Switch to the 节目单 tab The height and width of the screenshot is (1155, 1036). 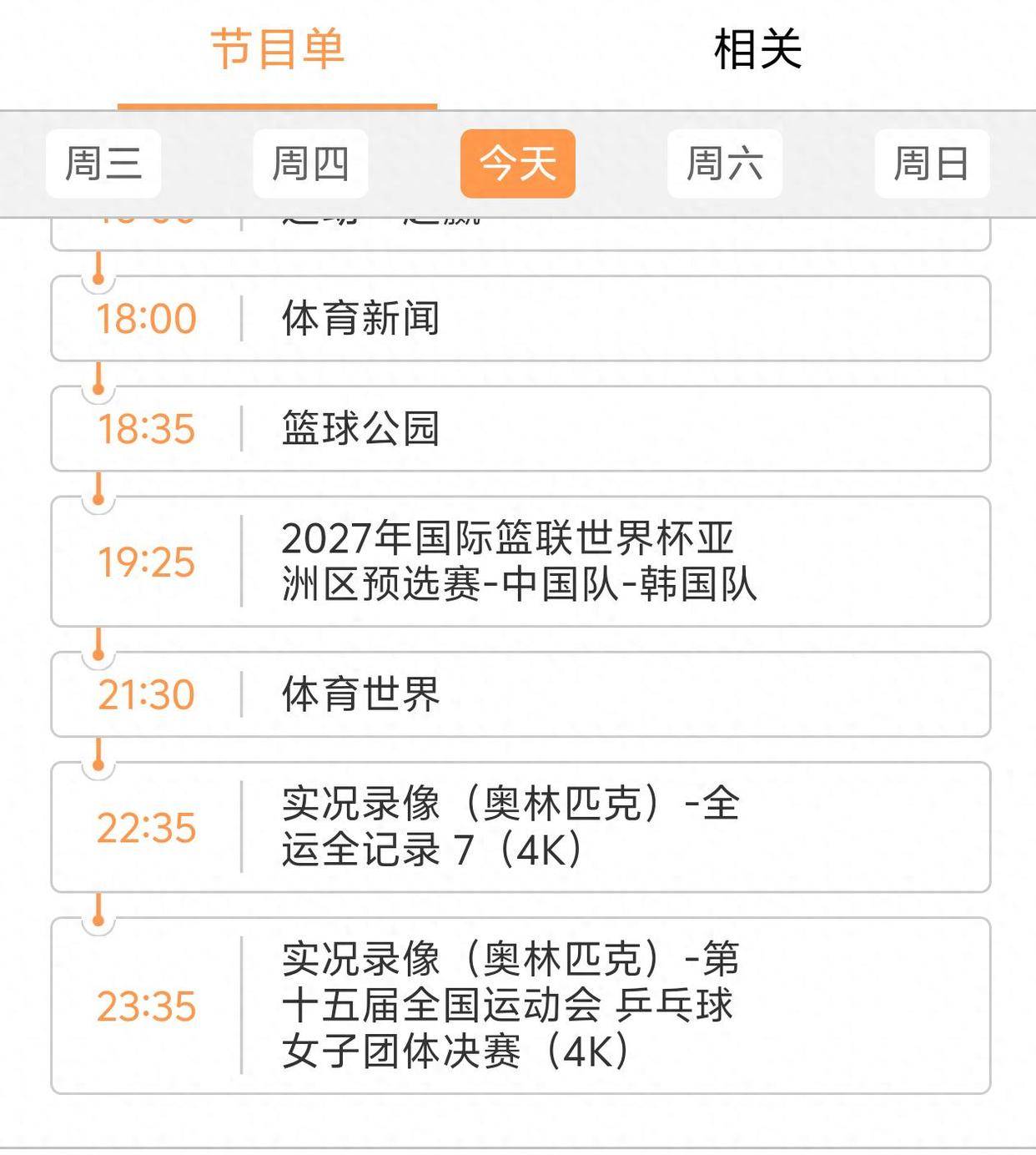click(277, 49)
